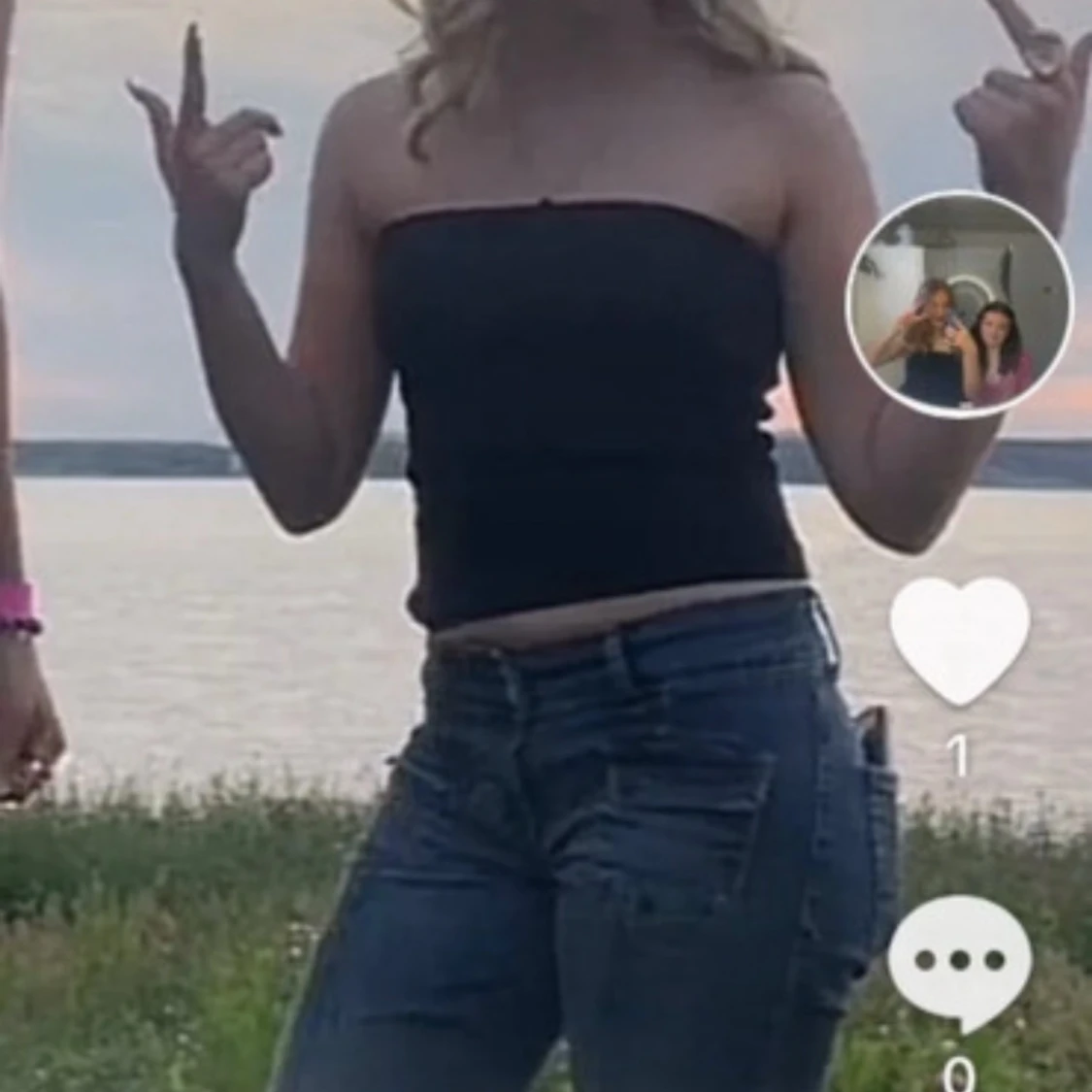Open the creator's round profile picture
Viewport: 1092px width, 1092px height.
click(x=959, y=304)
